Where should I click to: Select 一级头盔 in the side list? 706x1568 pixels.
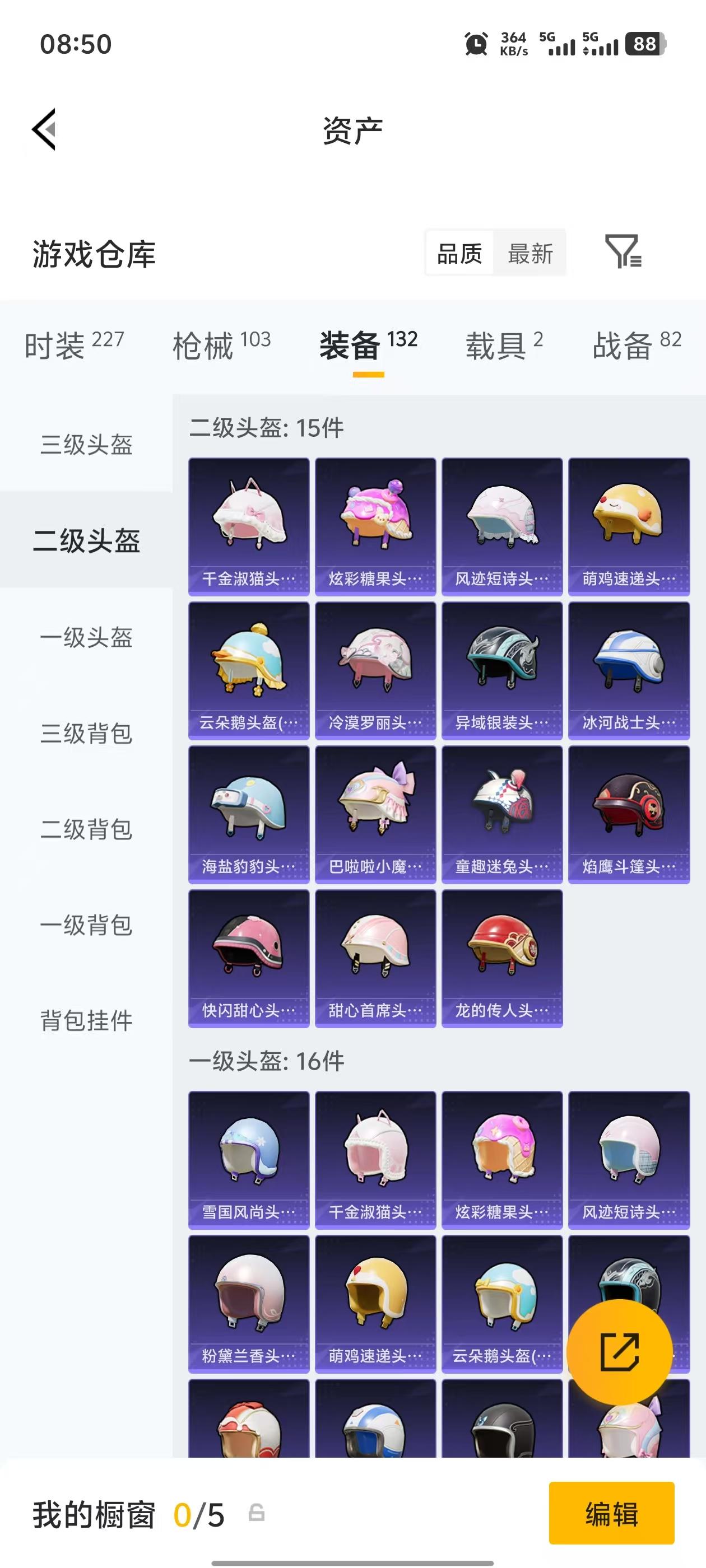(x=86, y=637)
